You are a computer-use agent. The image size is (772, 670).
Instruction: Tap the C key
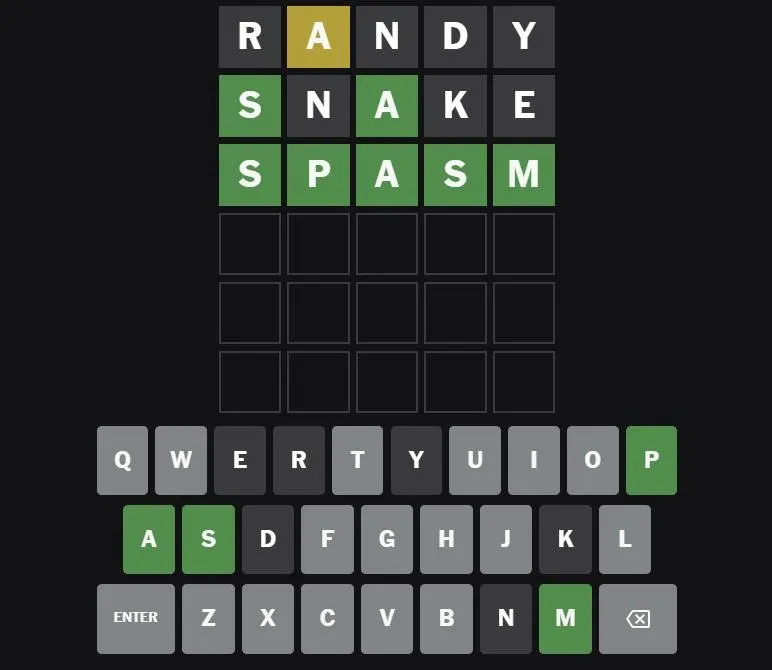(327, 618)
